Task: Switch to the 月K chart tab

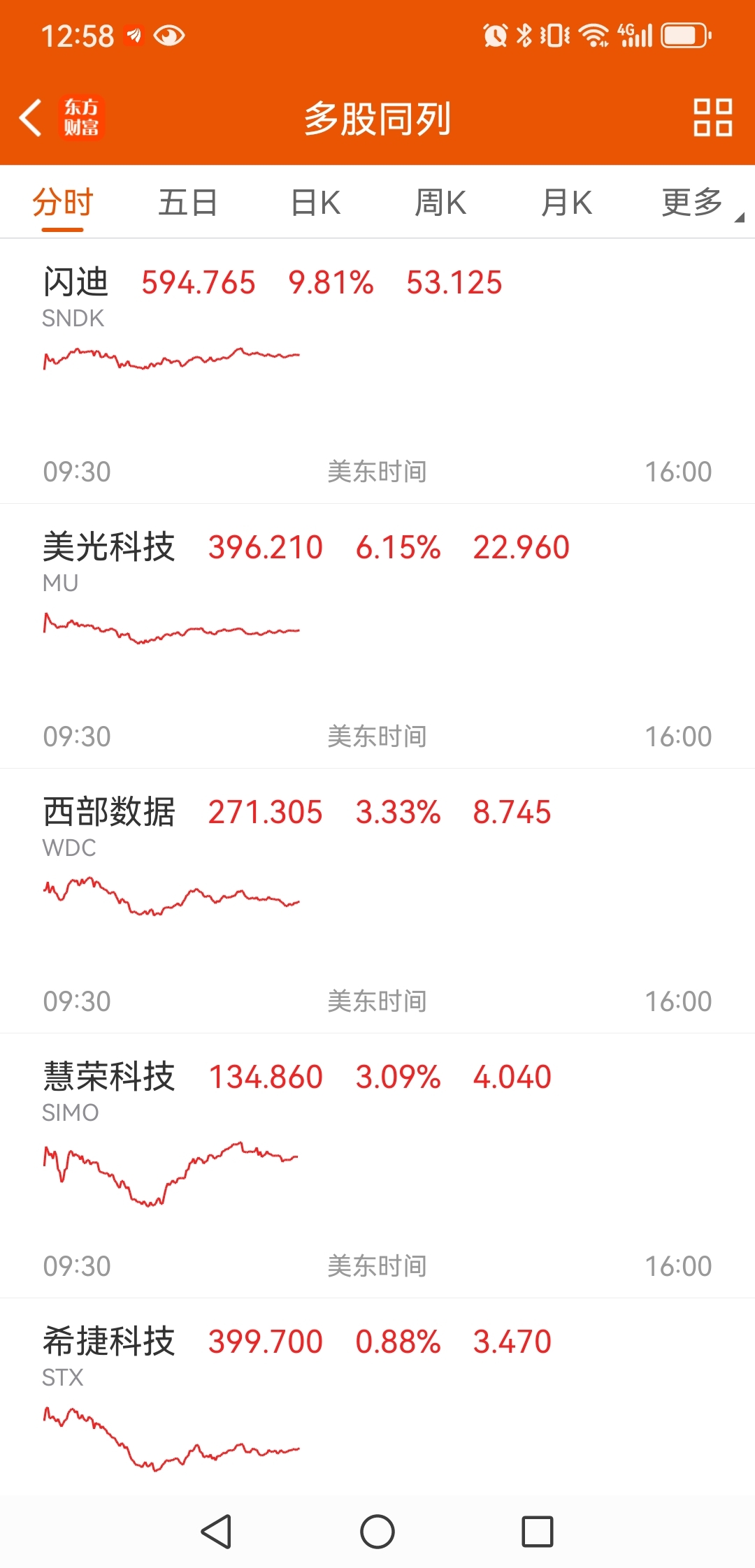Action: click(x=567, y=203)
